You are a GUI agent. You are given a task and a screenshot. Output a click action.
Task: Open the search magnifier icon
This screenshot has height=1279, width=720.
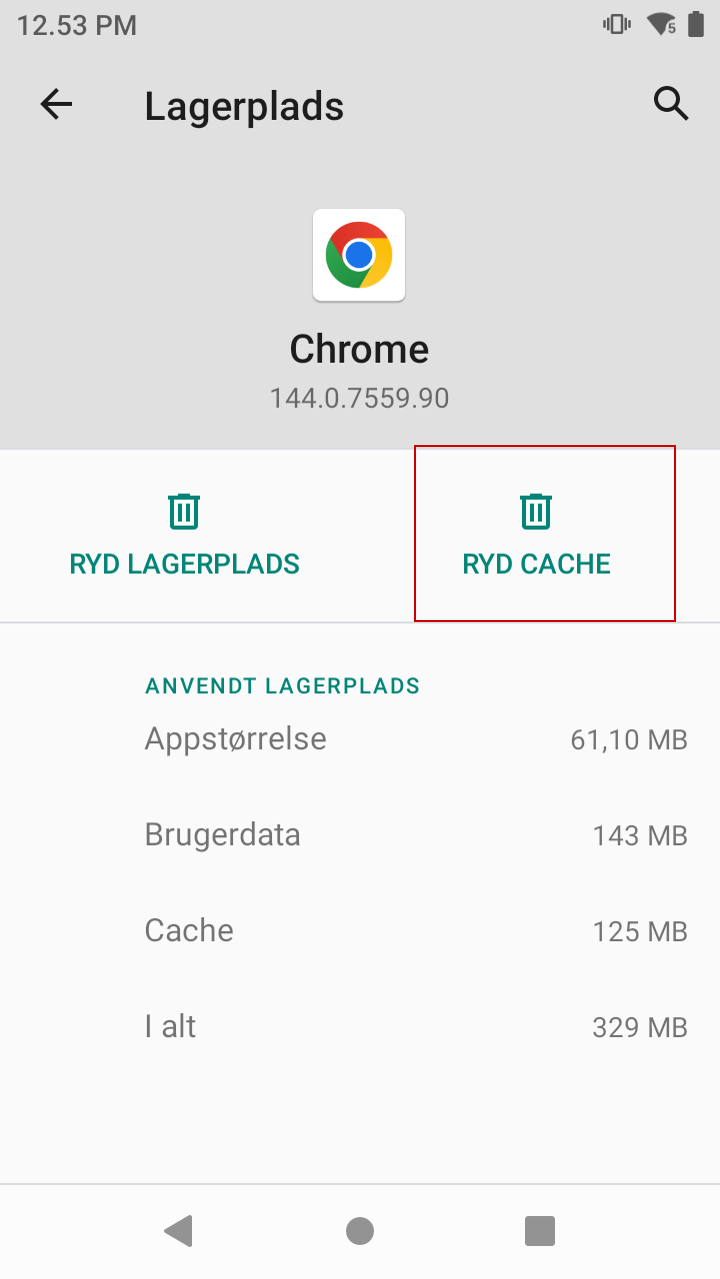click(x=671, y=103)
